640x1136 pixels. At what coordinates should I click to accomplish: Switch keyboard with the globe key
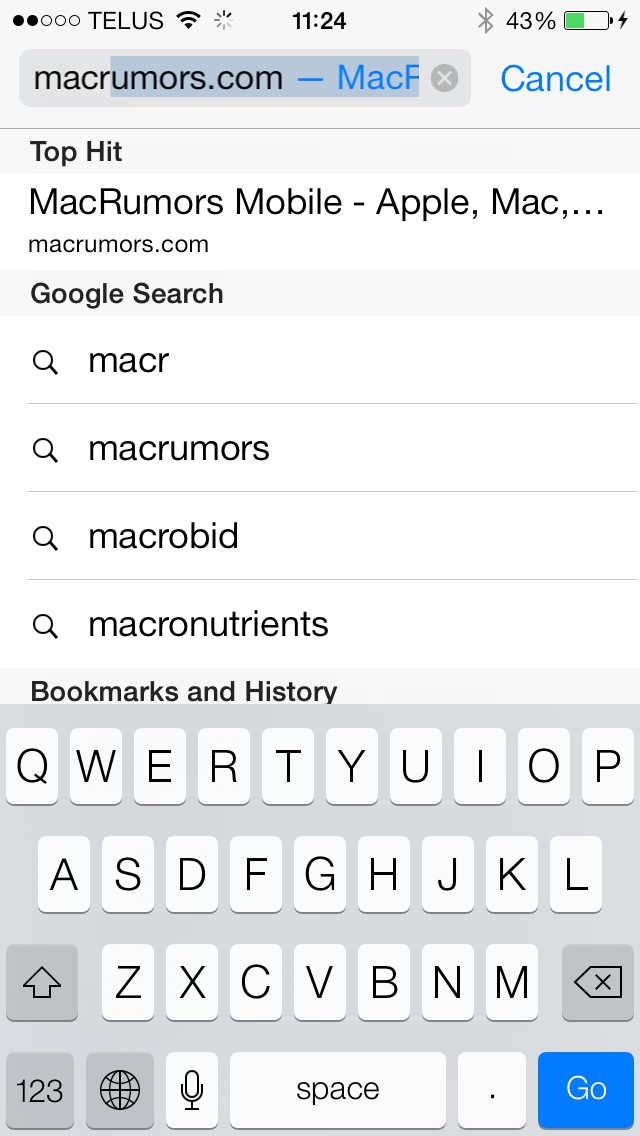(x=120, y=1089)
